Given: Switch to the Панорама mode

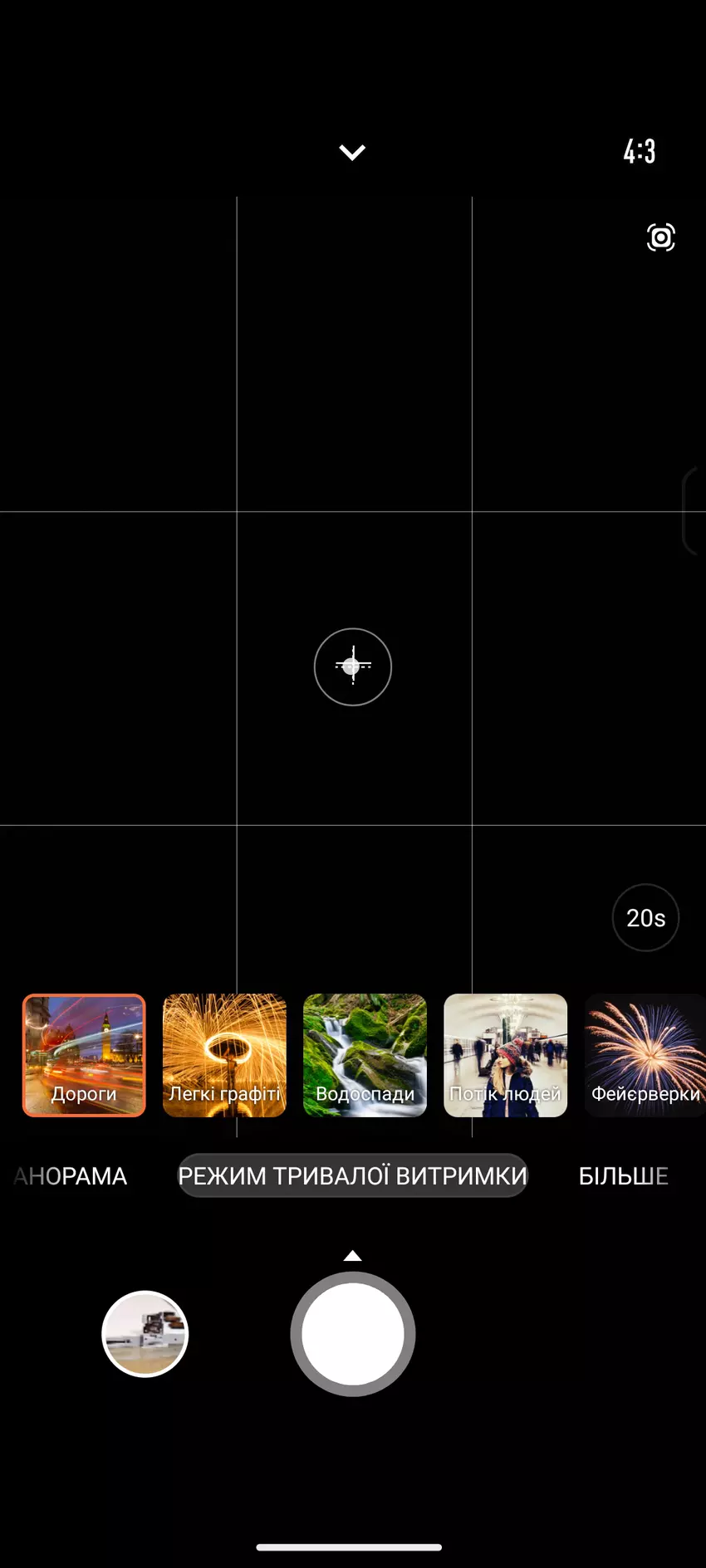Looking at the screenshot, I should click(71, 1176).
